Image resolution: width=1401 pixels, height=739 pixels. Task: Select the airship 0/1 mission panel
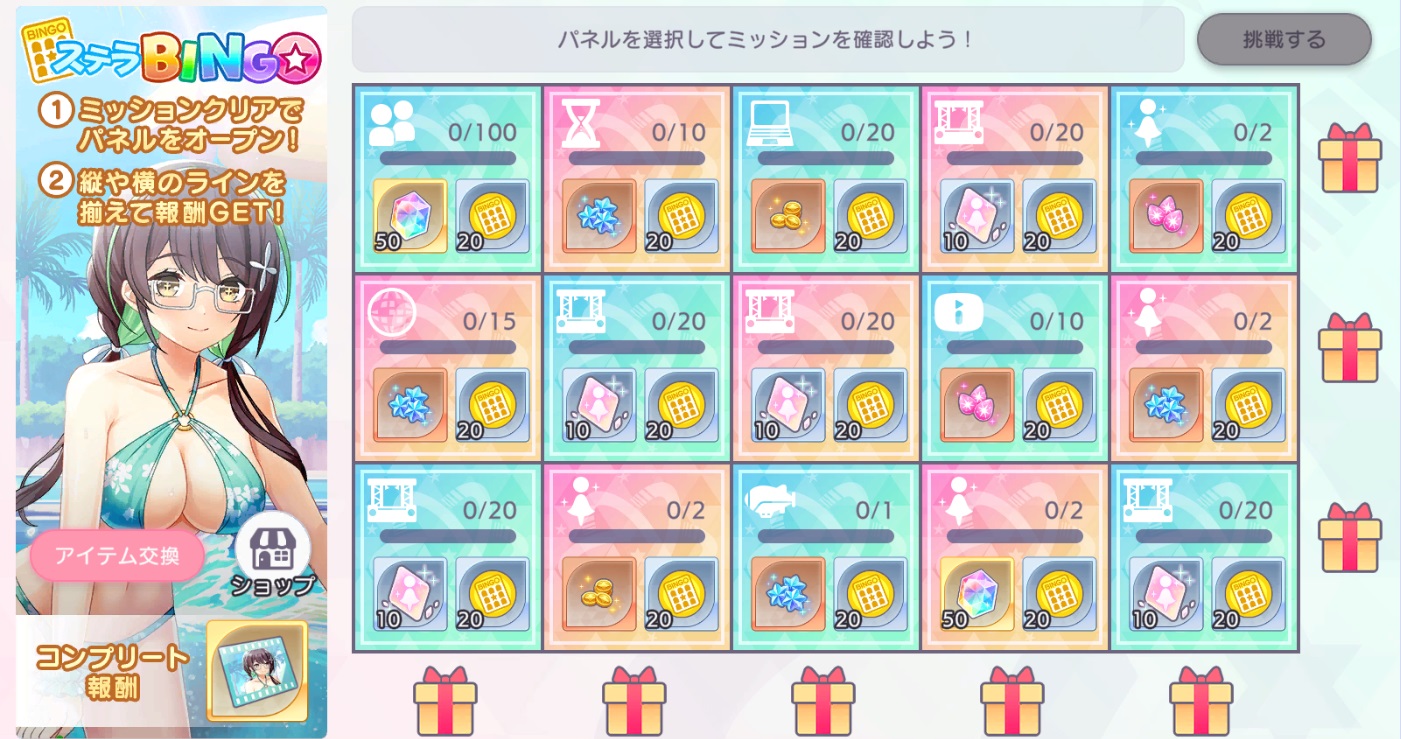(x=826, y=557)
